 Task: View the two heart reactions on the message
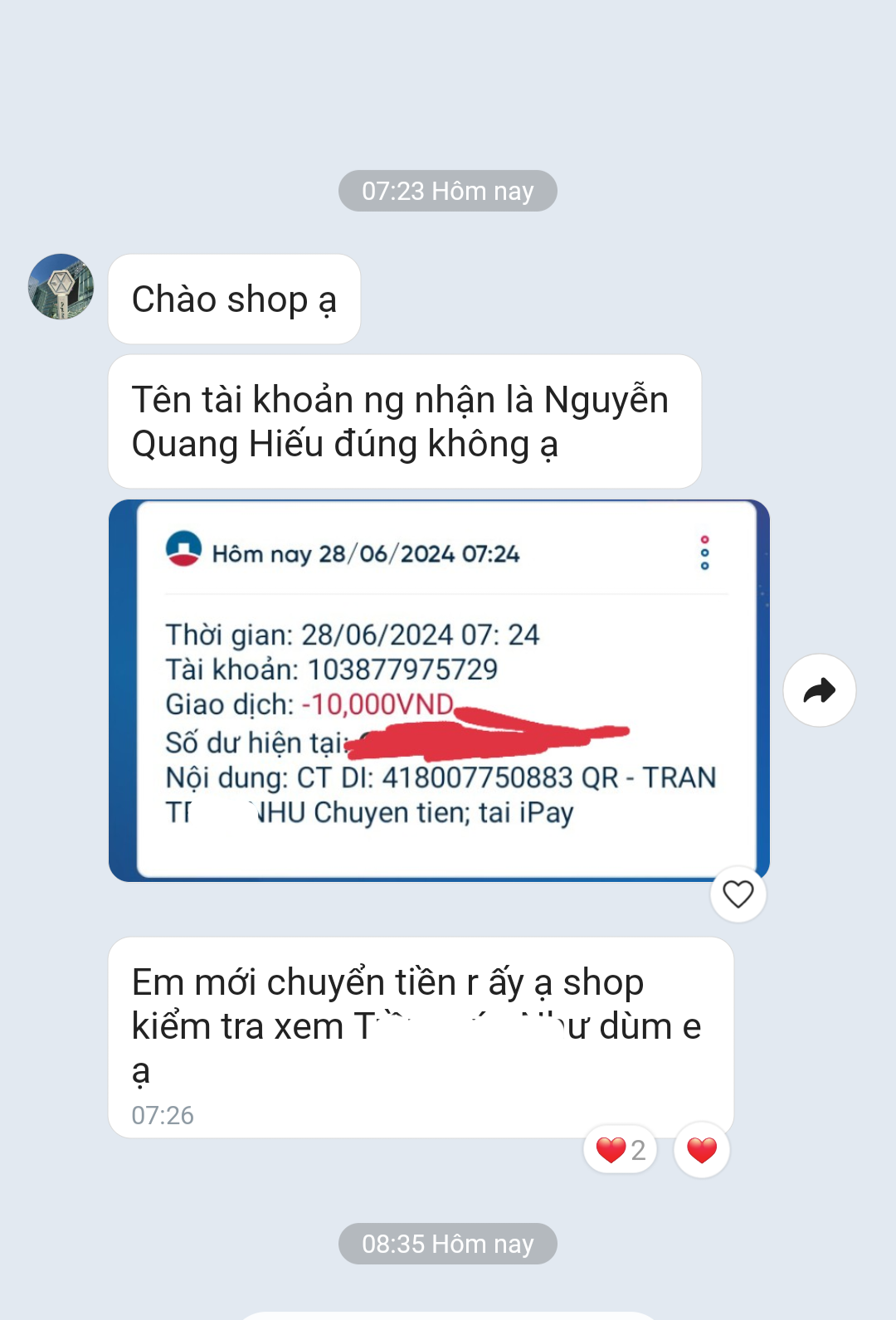[621, 1150]
